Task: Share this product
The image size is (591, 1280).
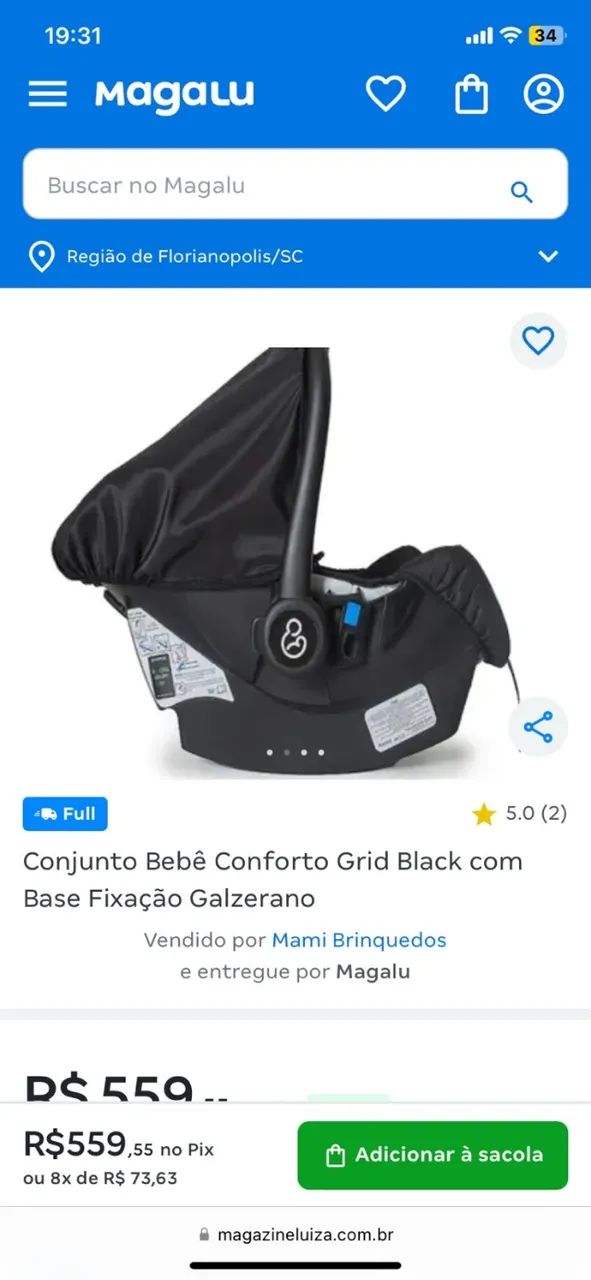Action: [538, 727]
